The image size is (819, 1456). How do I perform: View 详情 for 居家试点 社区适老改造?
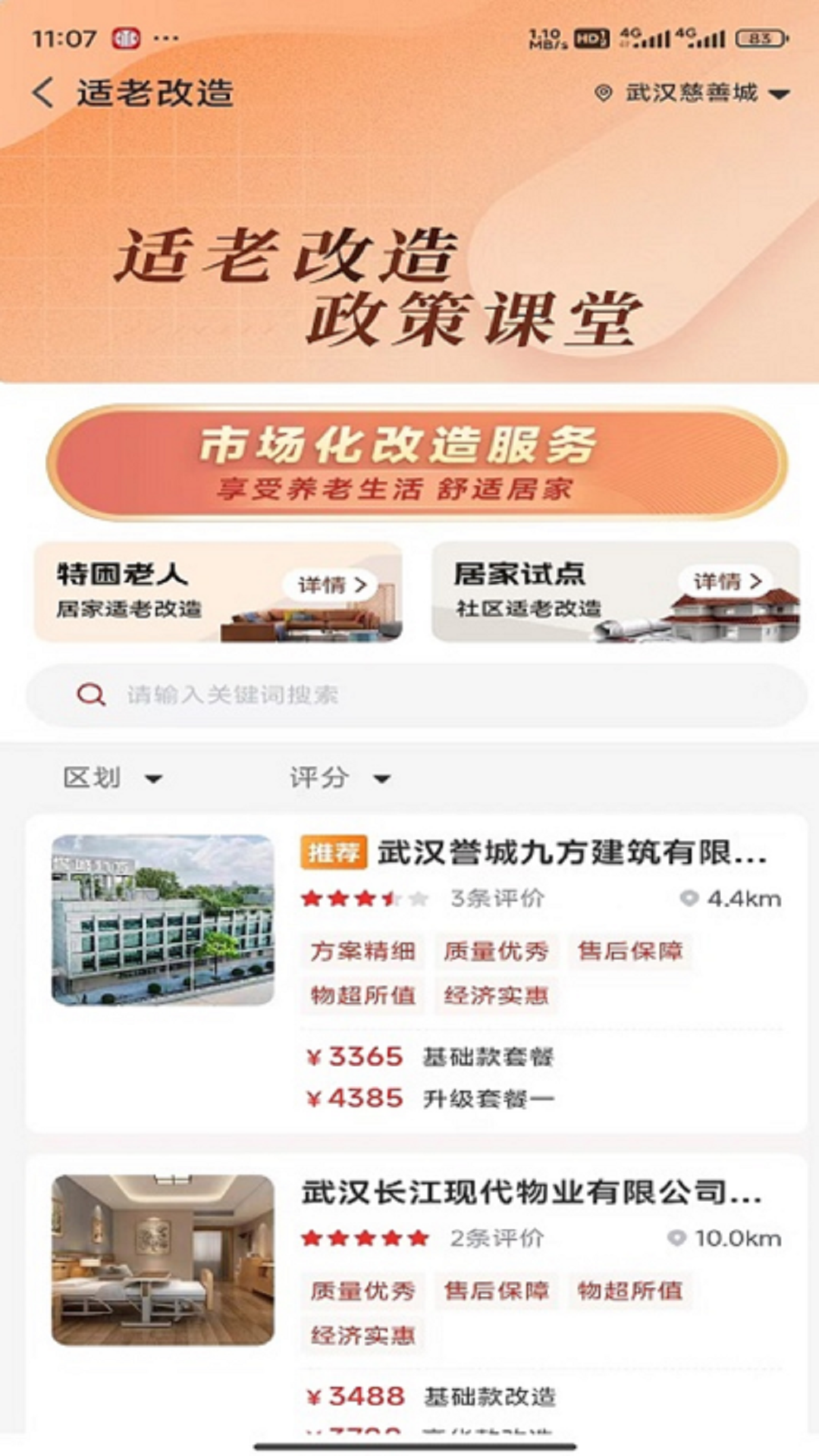pyautogui.click(x=726, y=582)
